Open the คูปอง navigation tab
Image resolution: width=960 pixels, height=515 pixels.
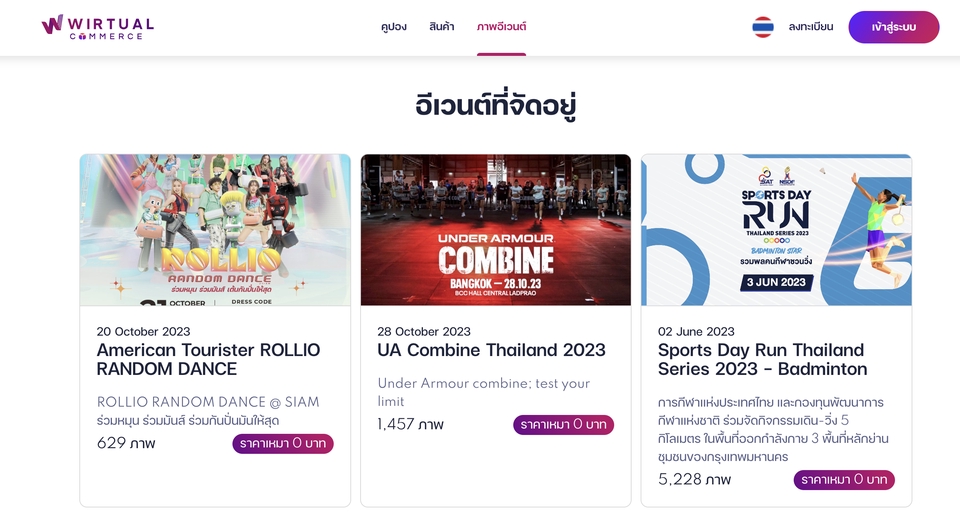pos(394,27)
